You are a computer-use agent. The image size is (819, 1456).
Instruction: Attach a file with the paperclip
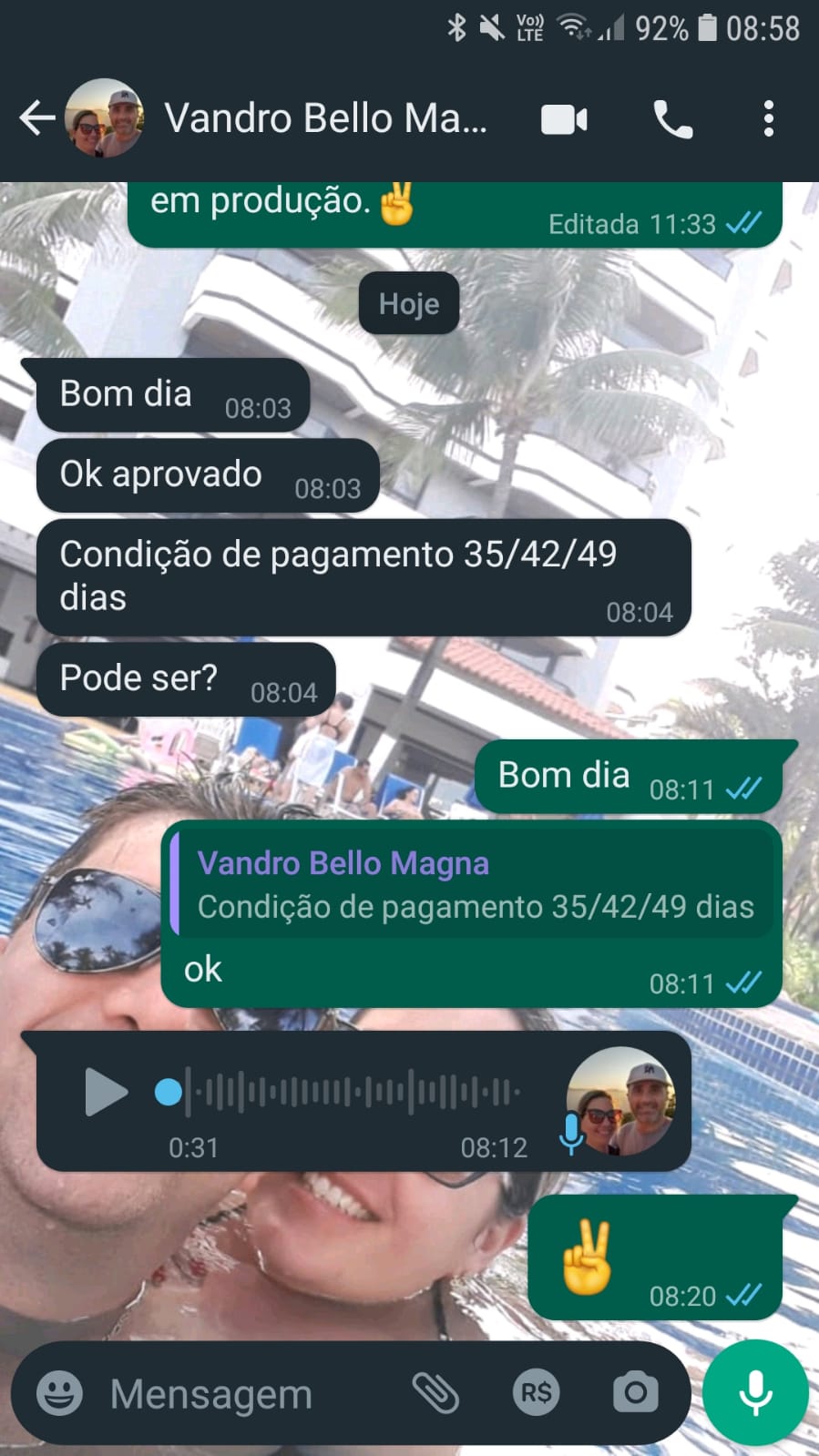[435, 1393]
